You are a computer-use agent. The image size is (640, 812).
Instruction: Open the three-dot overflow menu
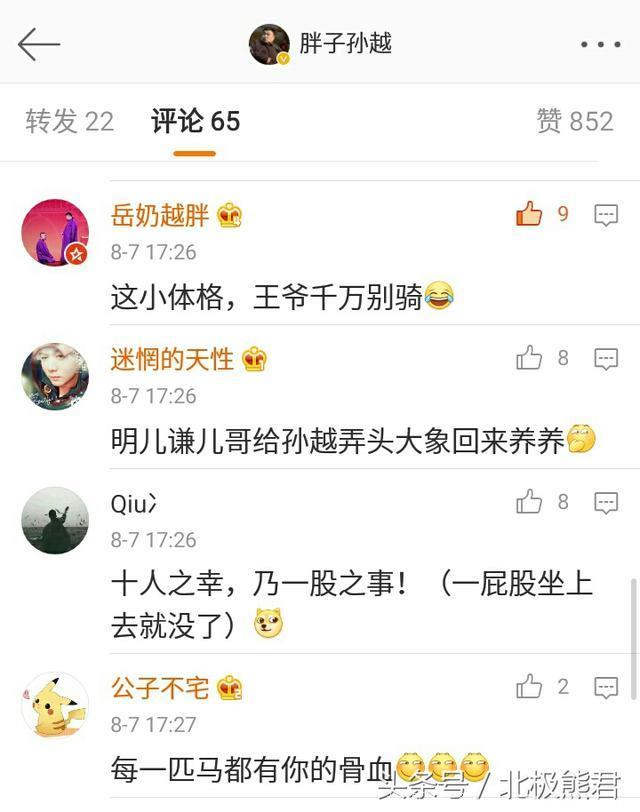point(600,44)
